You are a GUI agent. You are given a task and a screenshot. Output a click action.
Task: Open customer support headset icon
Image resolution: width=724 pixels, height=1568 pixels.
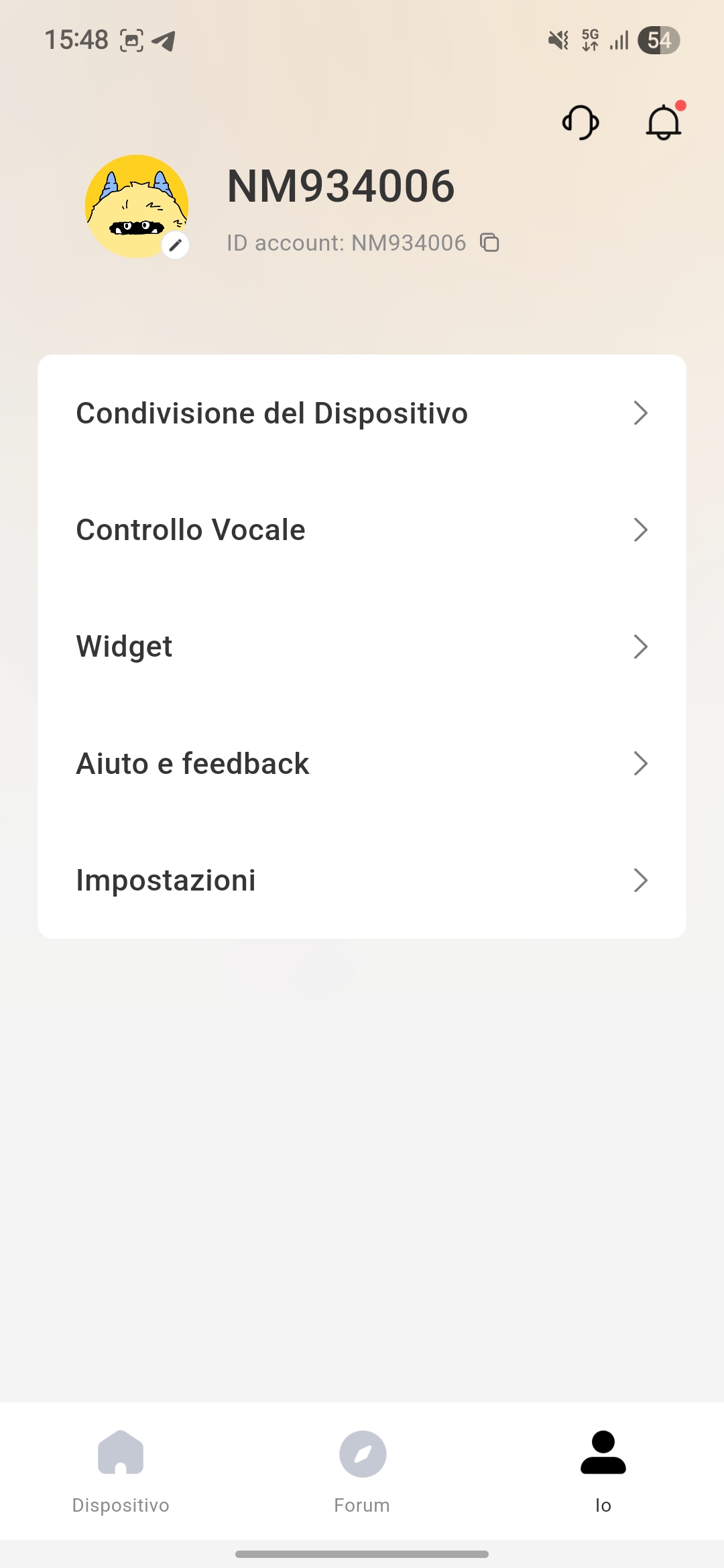(x=581, y=123)
